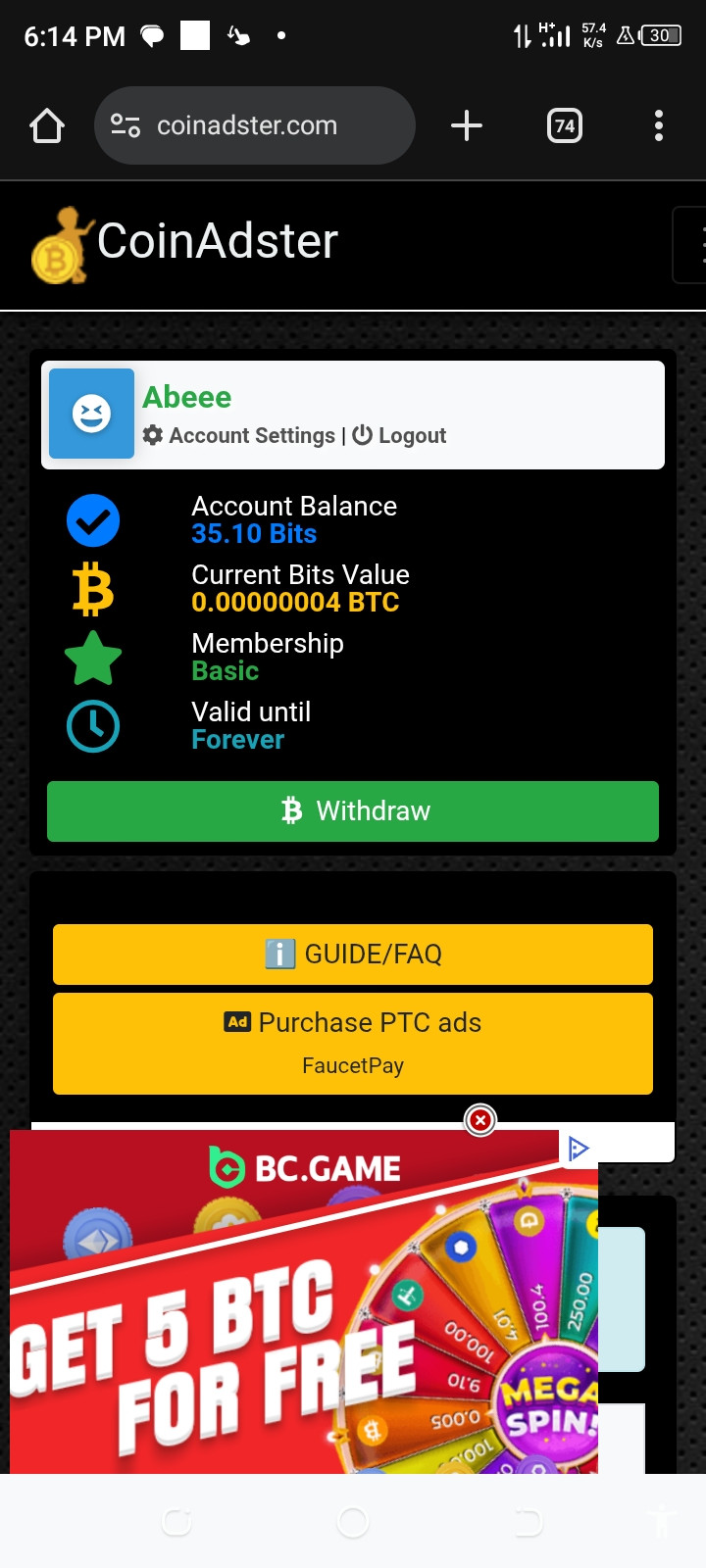Open the GUIDE/FAQ page
This screenshot has height=1568, width=706.
pos(353,954)
